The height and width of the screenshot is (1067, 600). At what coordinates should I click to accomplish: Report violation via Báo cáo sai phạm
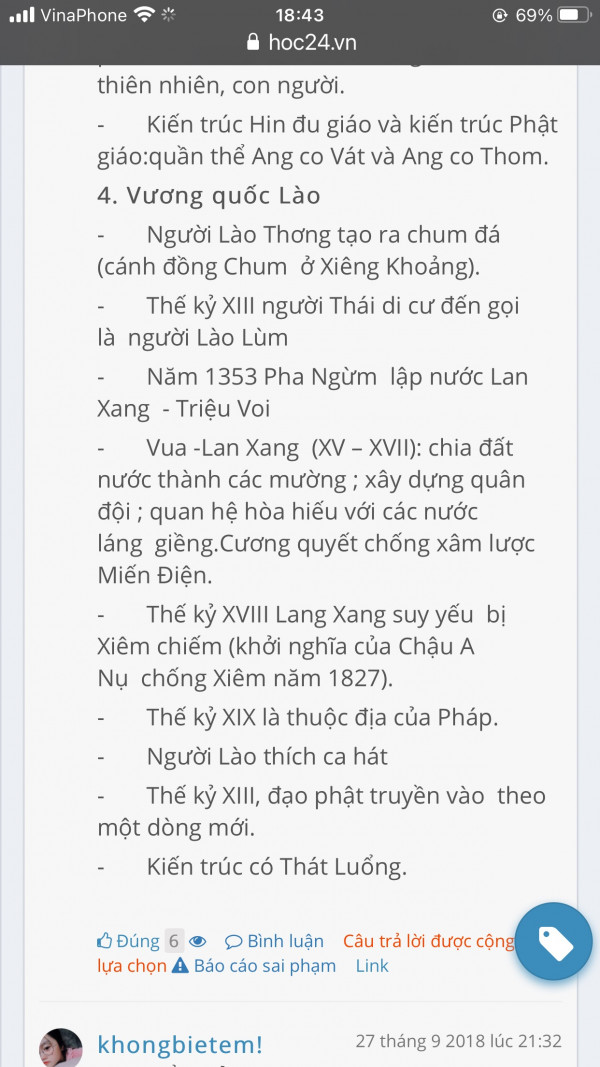[x=254, y=966]
